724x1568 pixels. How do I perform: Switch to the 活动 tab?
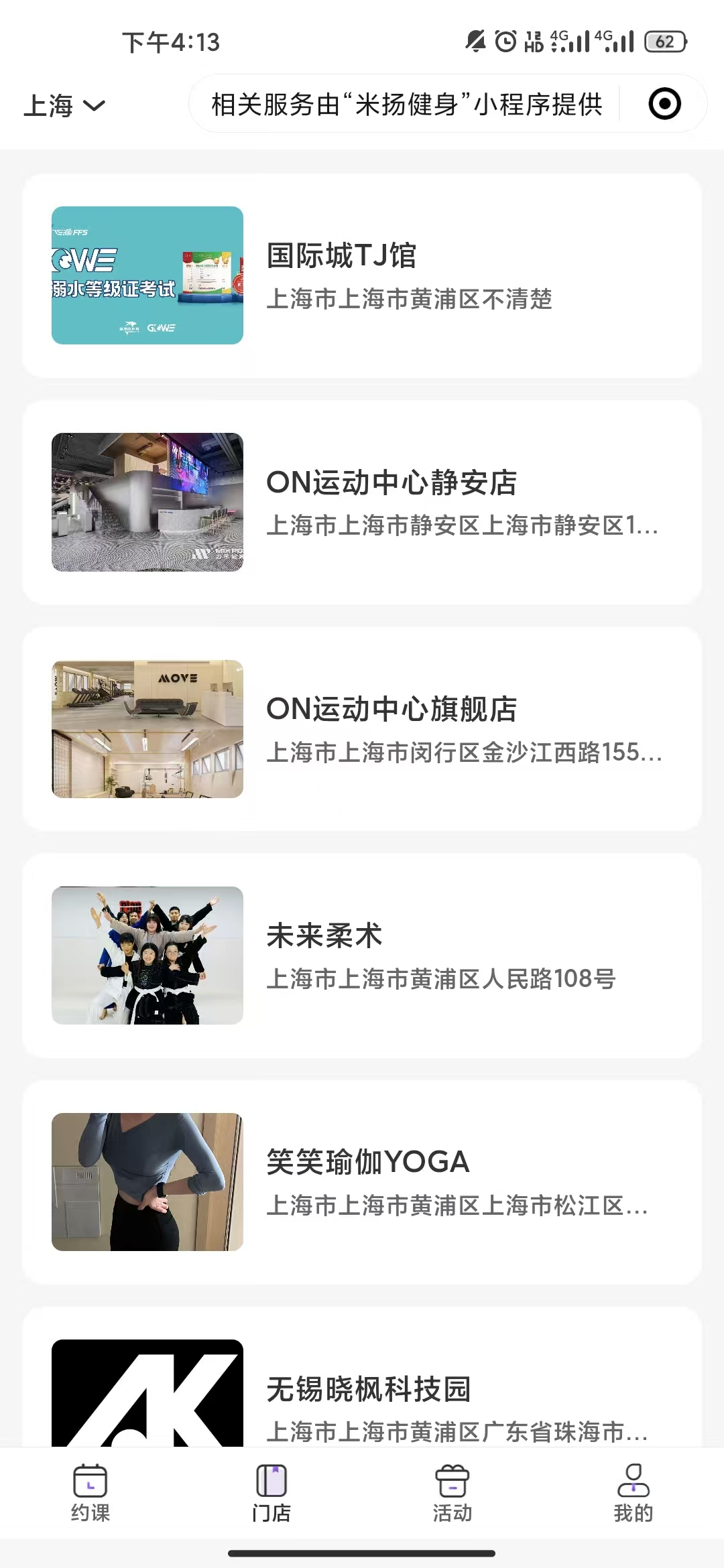452,1493
